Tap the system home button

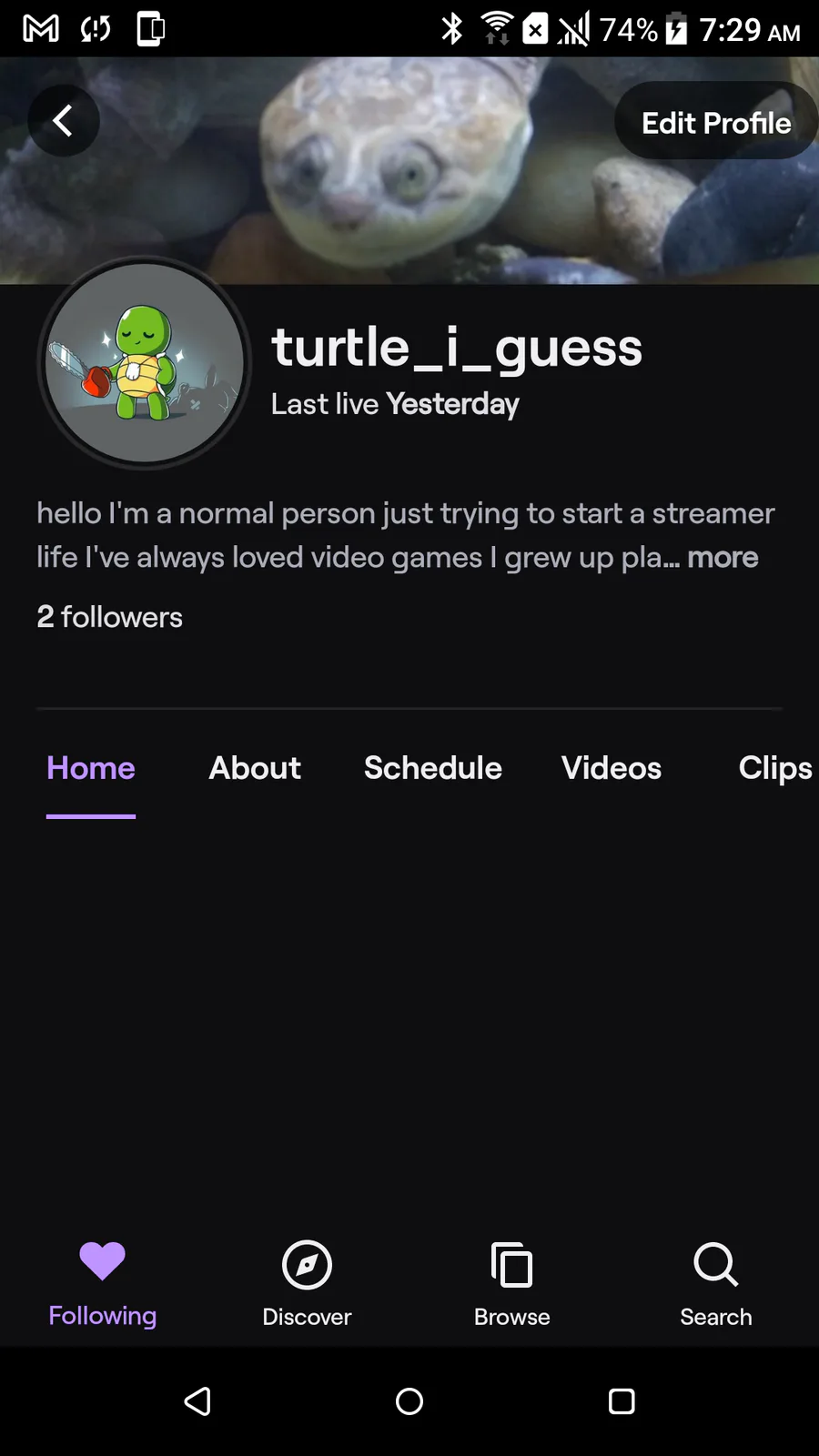tap(409, 1401)
